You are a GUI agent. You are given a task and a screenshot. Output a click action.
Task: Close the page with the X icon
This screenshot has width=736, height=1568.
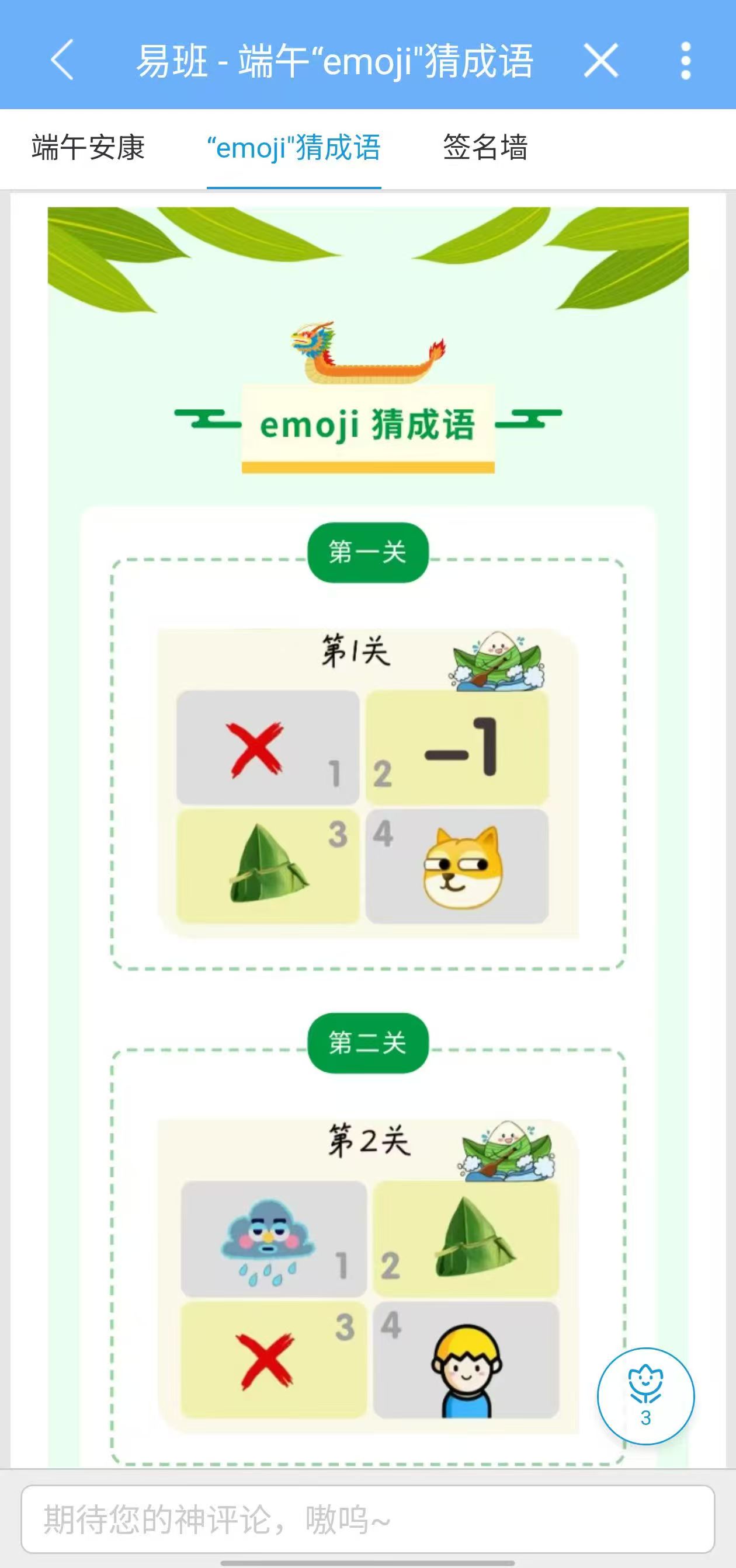coord(600,60)
